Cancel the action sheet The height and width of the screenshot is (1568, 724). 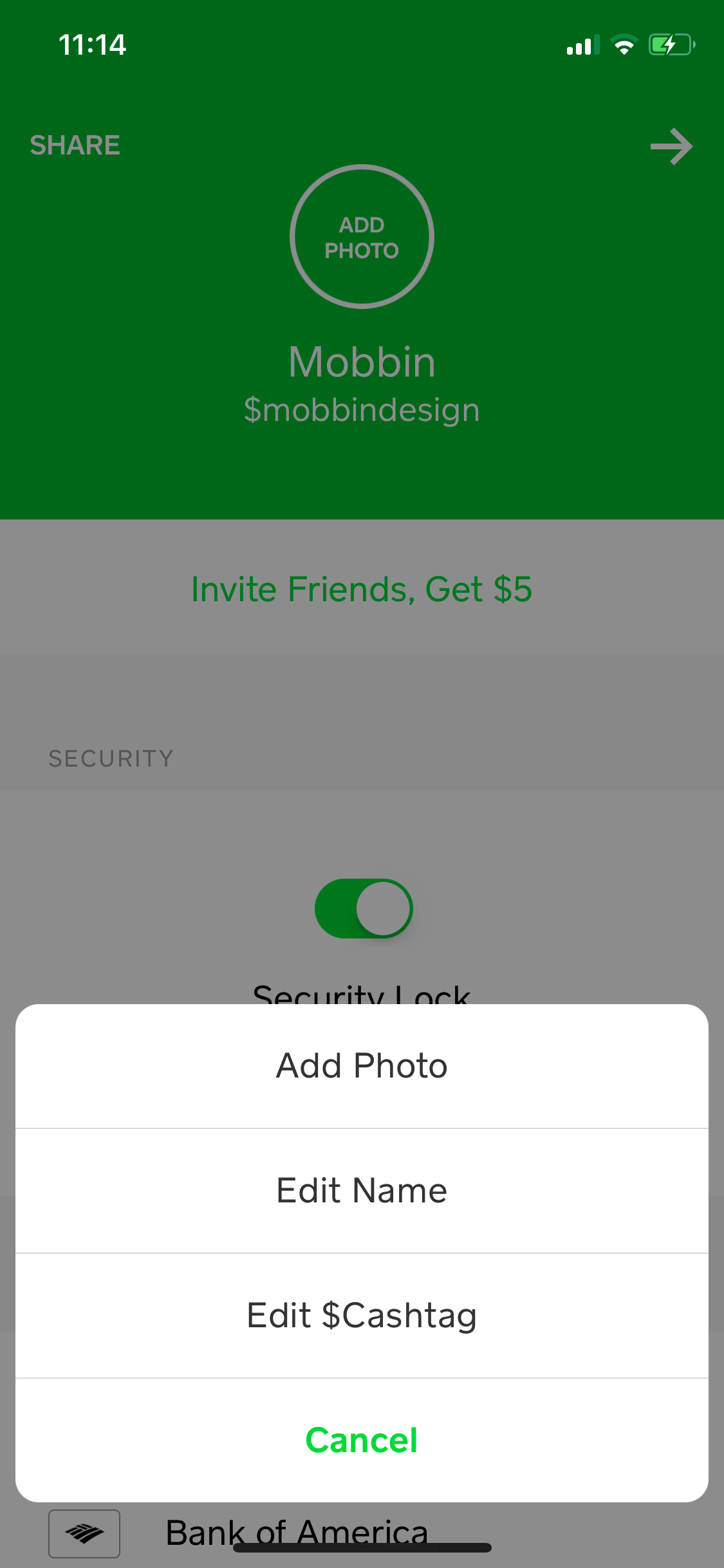pyautogui.click(x=362, y=1441)
